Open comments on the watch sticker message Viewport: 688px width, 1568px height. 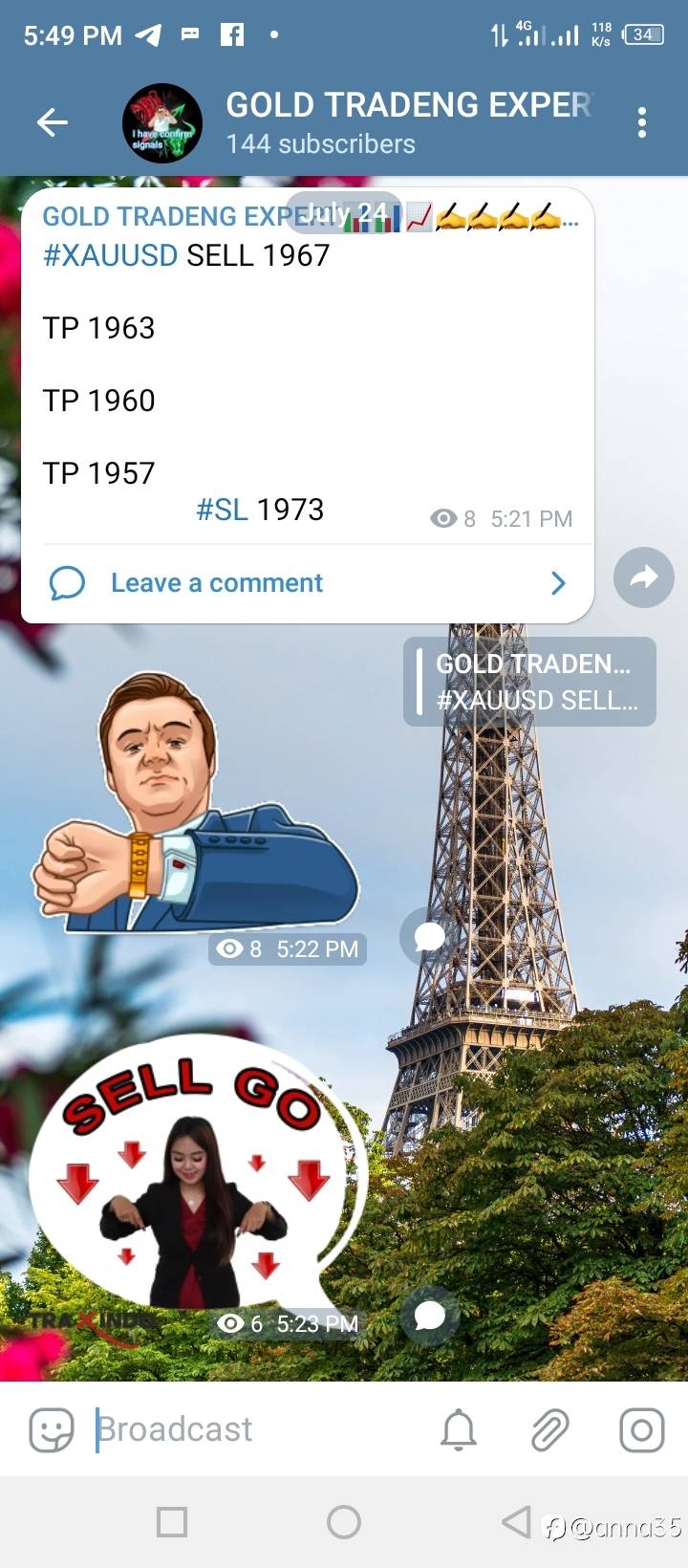coord(429,937)
